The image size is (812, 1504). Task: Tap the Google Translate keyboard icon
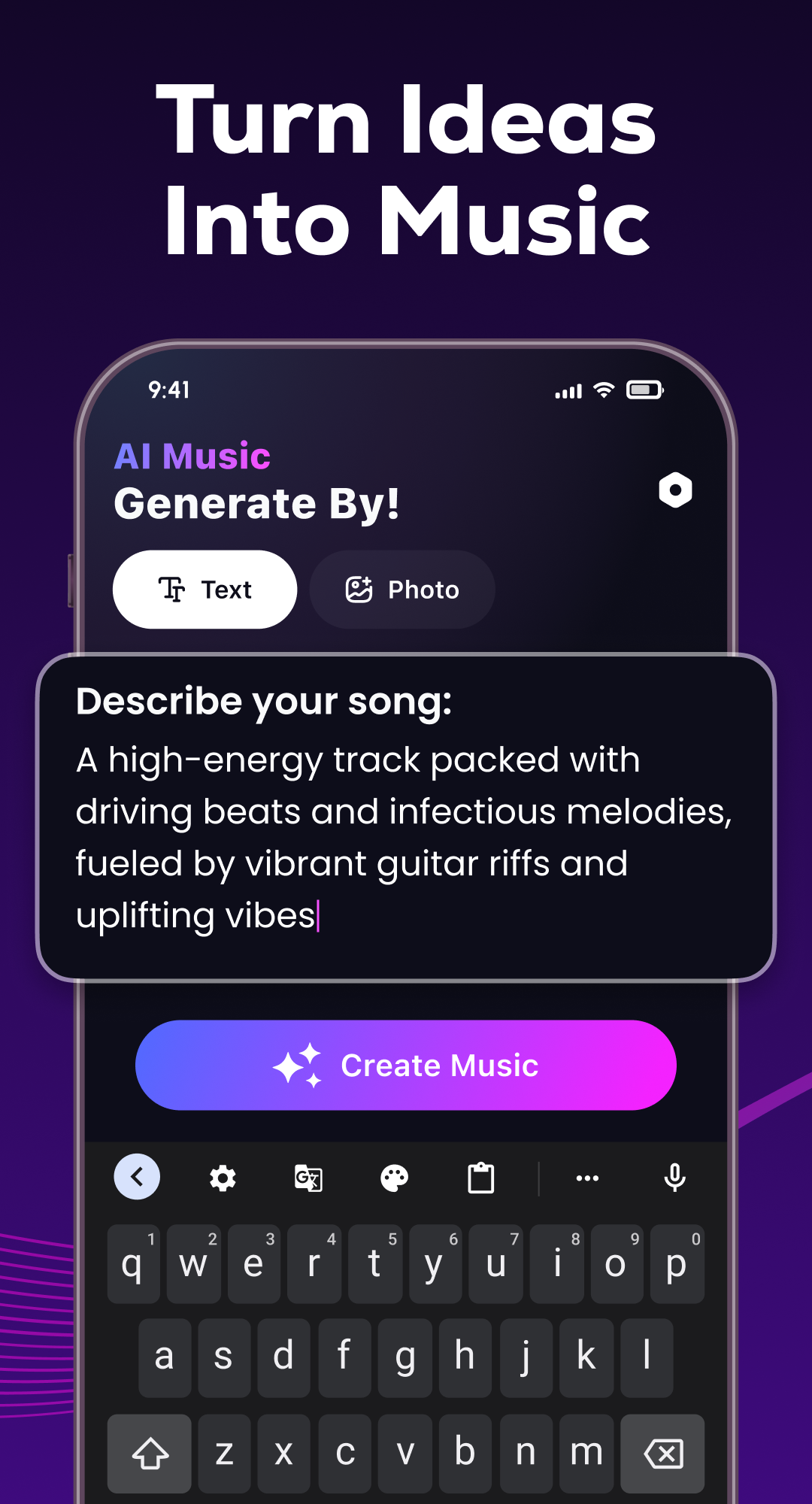[x=308, y=1177]
